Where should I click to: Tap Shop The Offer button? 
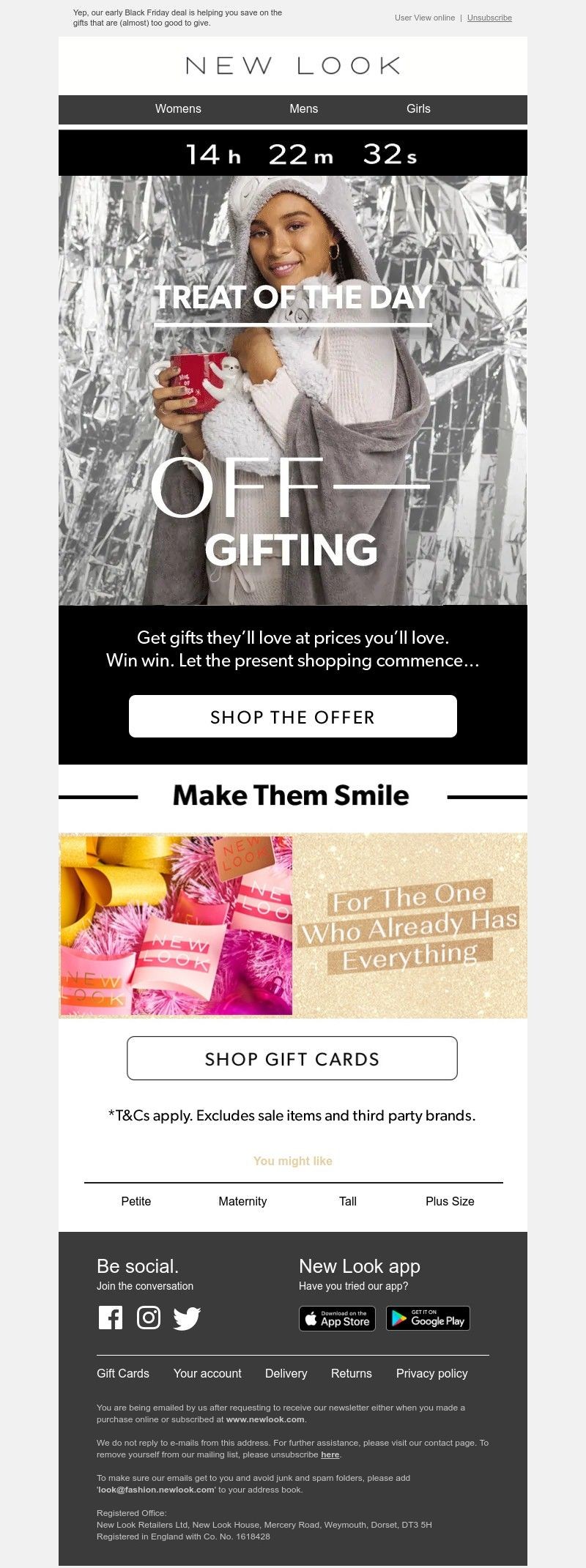(292, 716)
